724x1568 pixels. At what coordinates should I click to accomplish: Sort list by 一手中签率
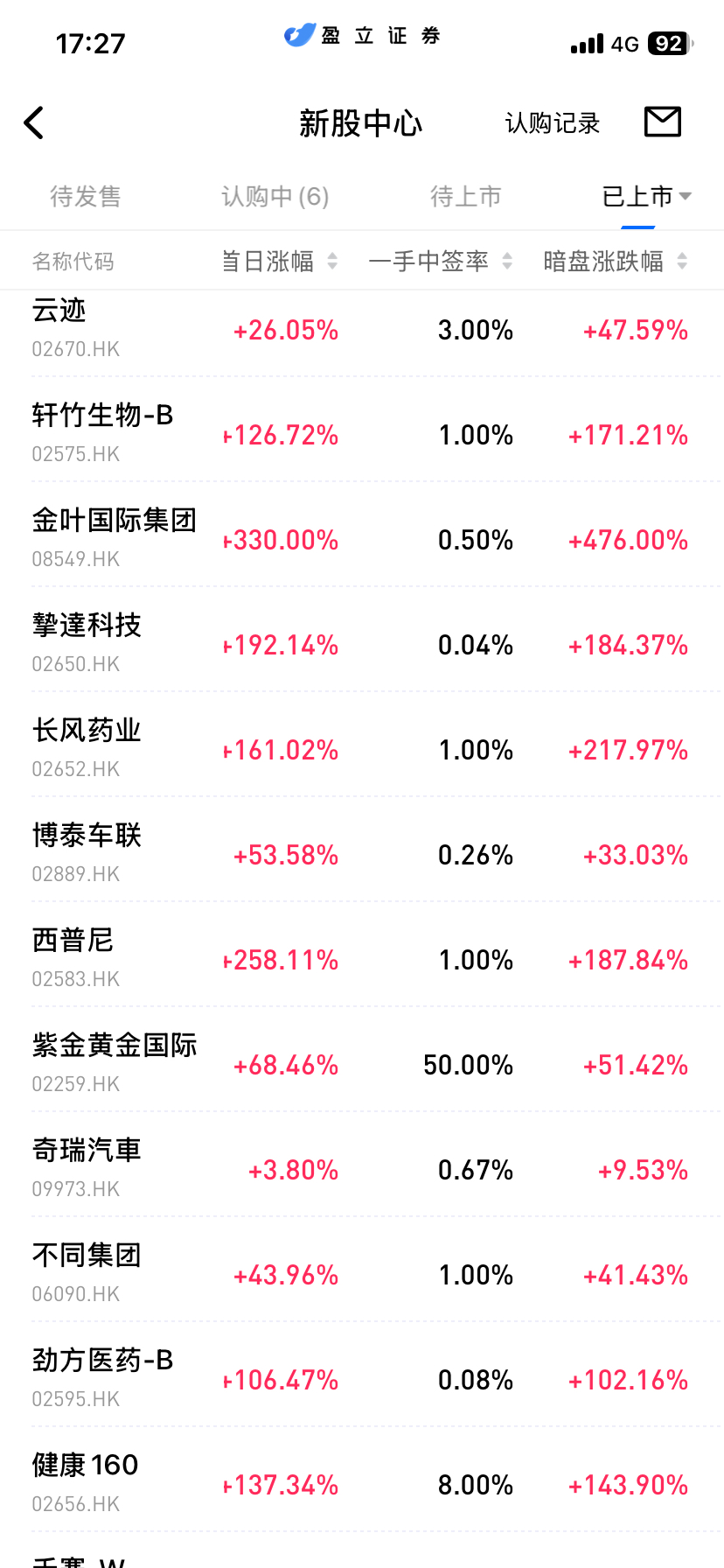440,261
